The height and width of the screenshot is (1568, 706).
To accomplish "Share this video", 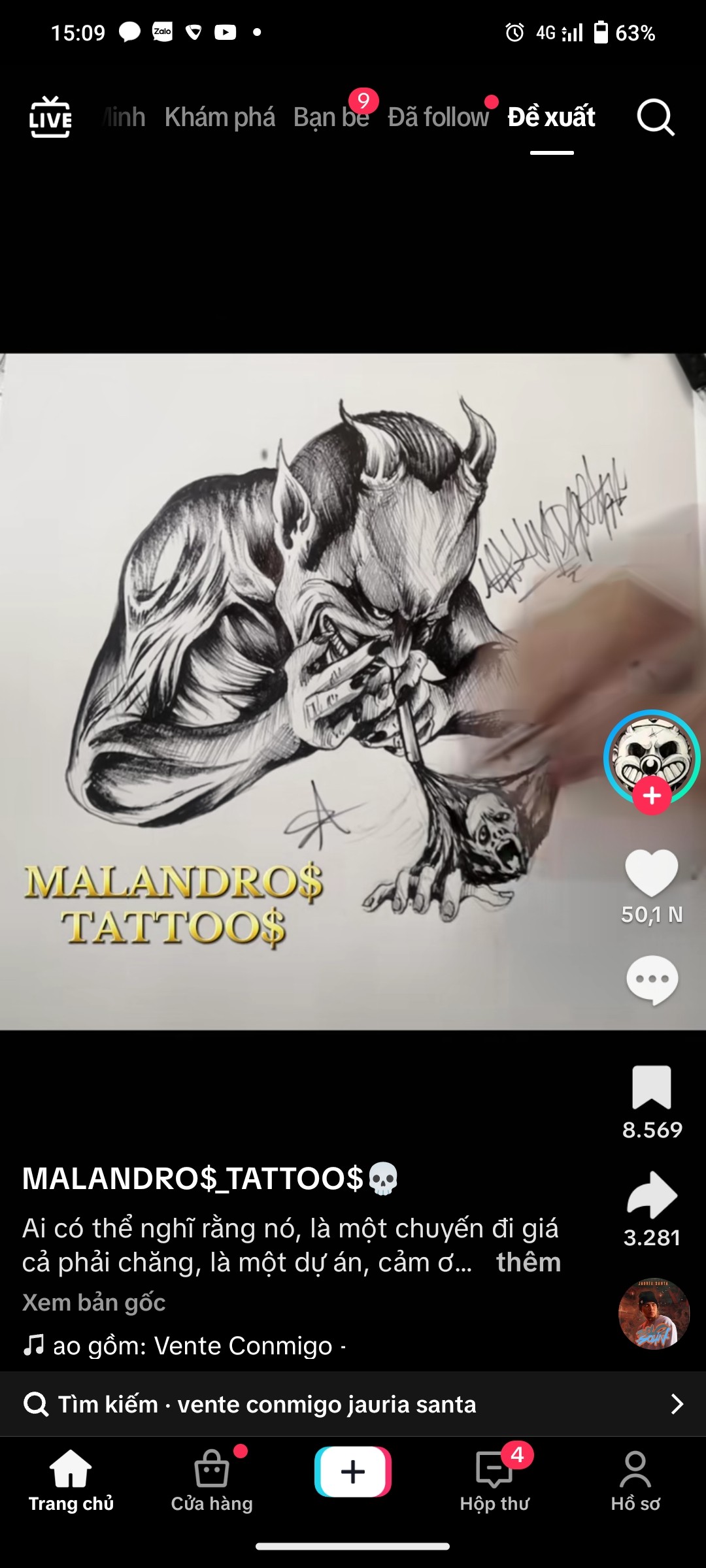I will (x=652, y=1196).
